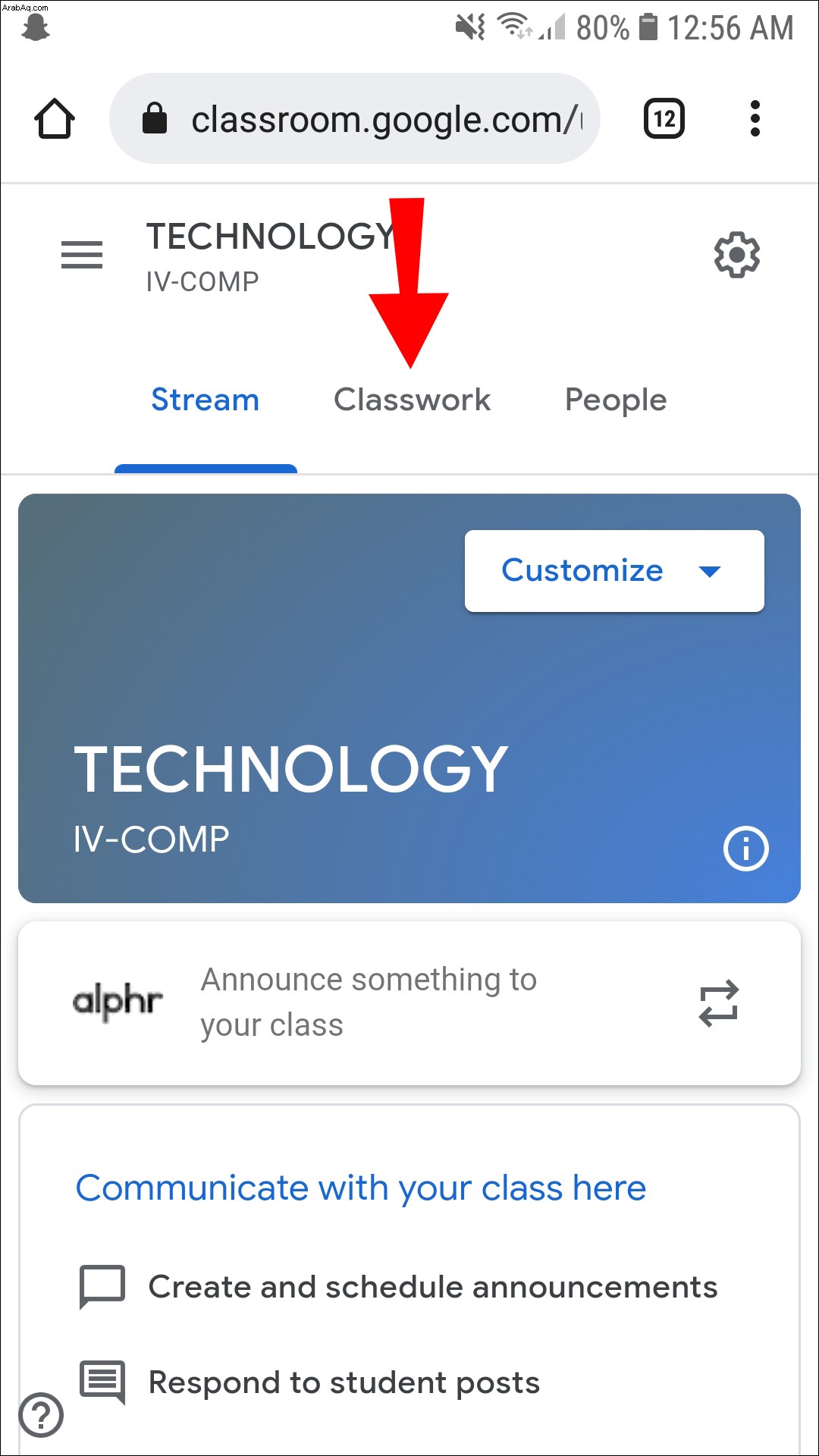819x1456 pixels.
Task: Open the tab switcher showing 12 tabs
Action: coord(664,119)
